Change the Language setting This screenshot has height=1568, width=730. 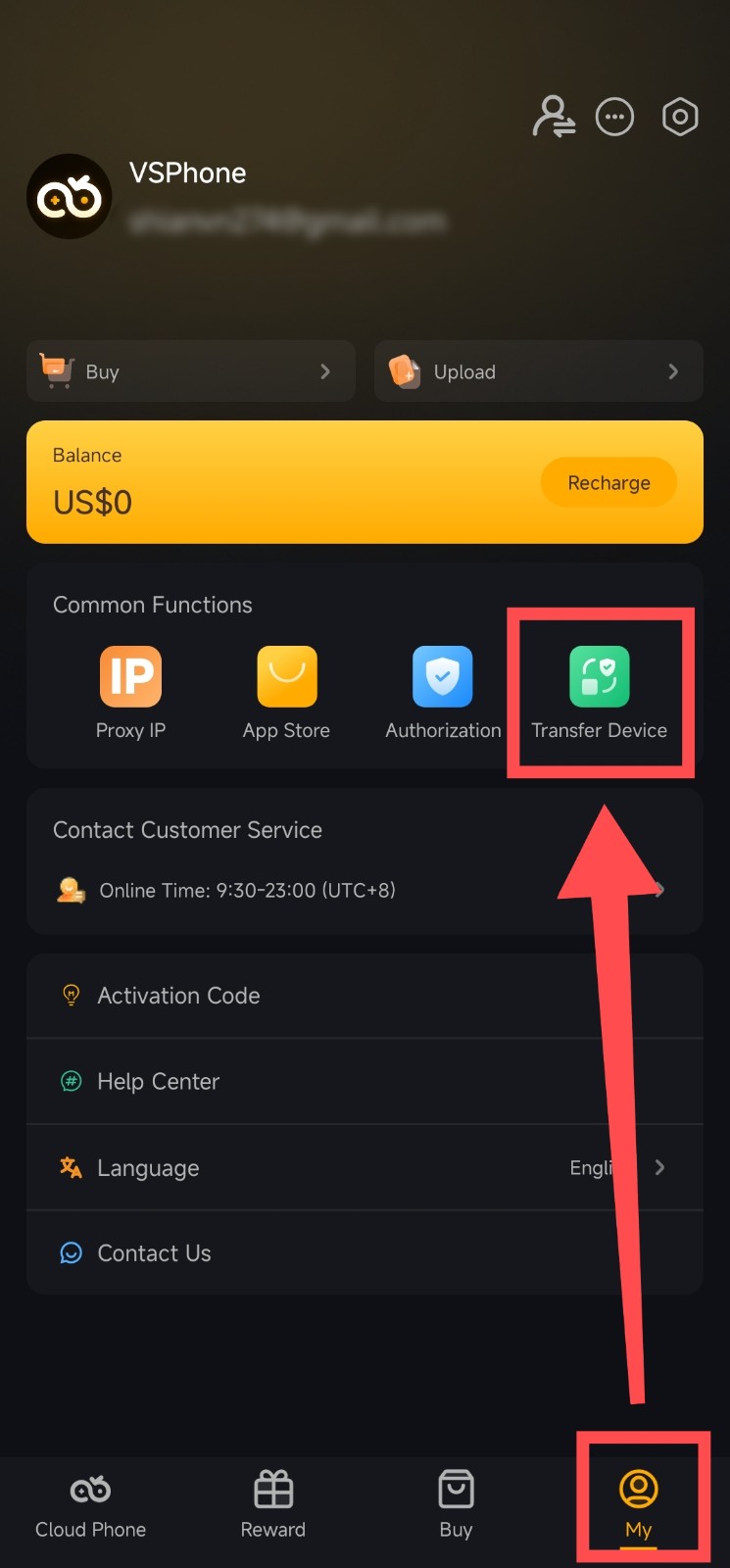pos(365,1167)
